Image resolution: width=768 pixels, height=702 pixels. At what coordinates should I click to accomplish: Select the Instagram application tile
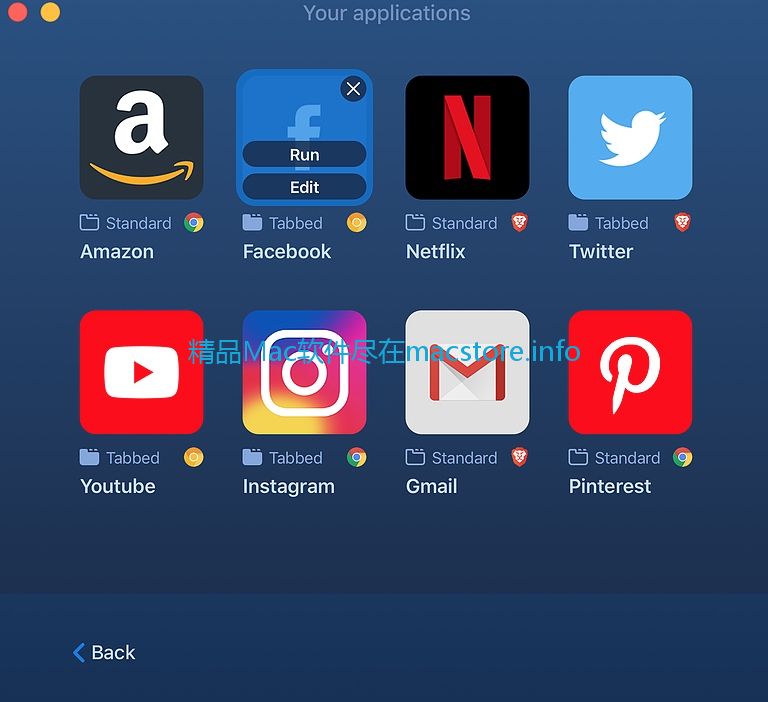click(x=304, y=372)
